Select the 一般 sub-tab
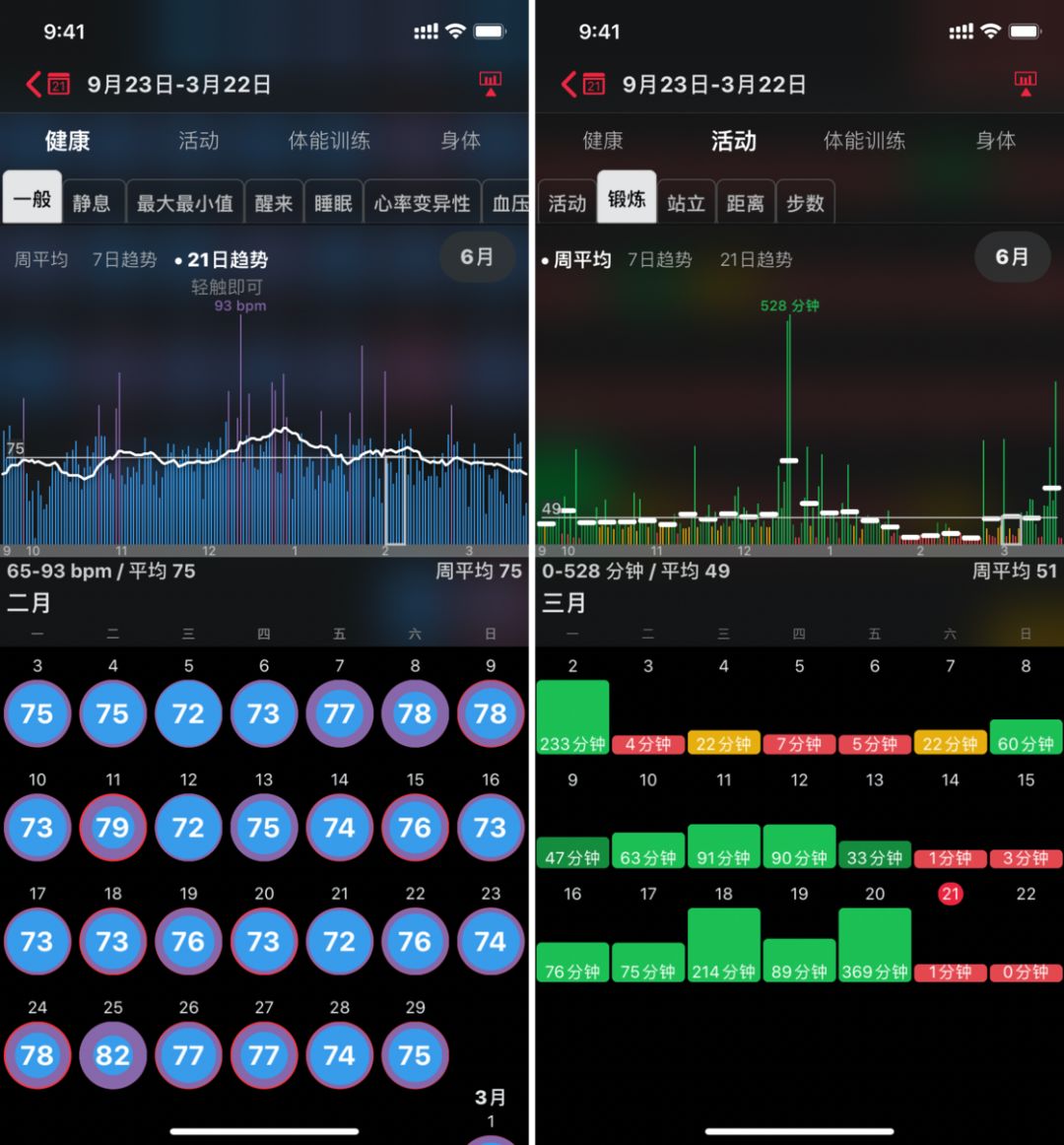Viewport: 1064px width, 1145px height. pyautogui.click(x=33, y=199)
